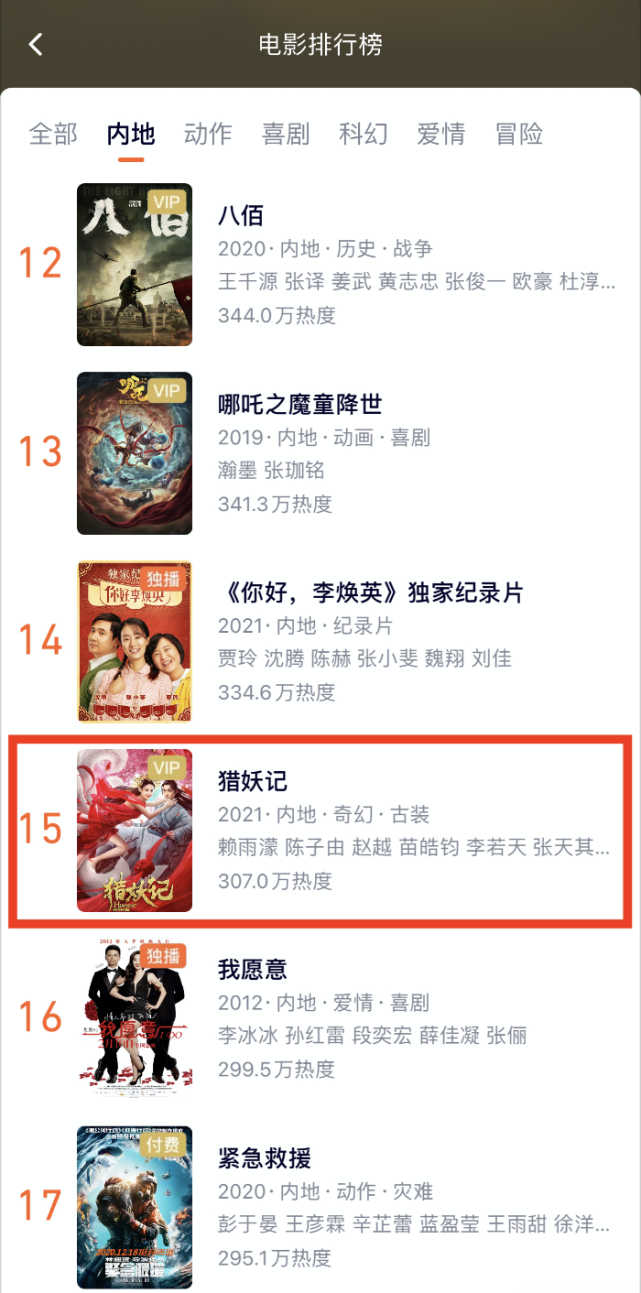This screenshot has height=1293, width=641.
Task: Open the movie 我愿意
Action: pyautogui.click(x=320, y=1018)
